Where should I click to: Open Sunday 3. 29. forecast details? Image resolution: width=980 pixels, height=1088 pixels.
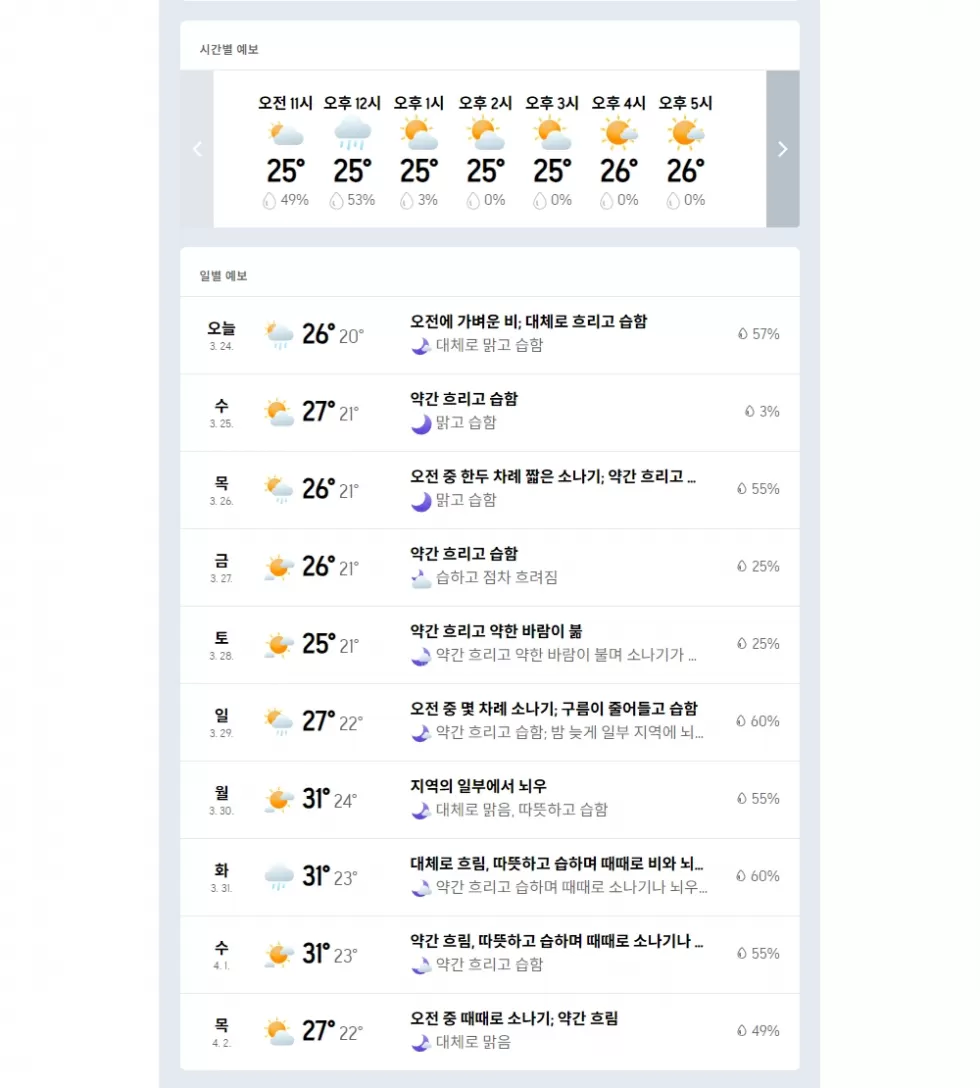(x=489, y=722)
